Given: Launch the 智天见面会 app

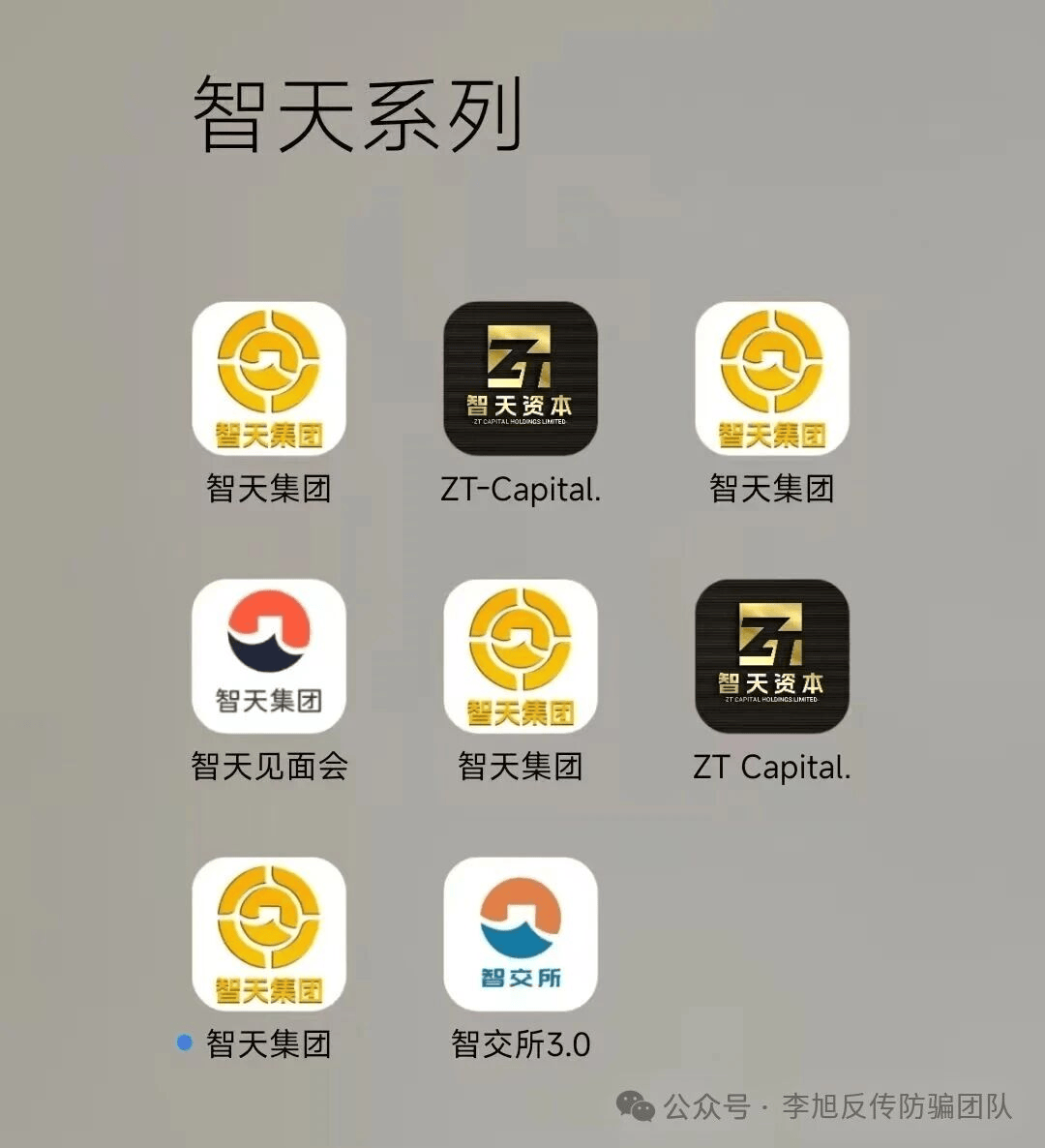Looking at the screenshot, I should 269,656.
